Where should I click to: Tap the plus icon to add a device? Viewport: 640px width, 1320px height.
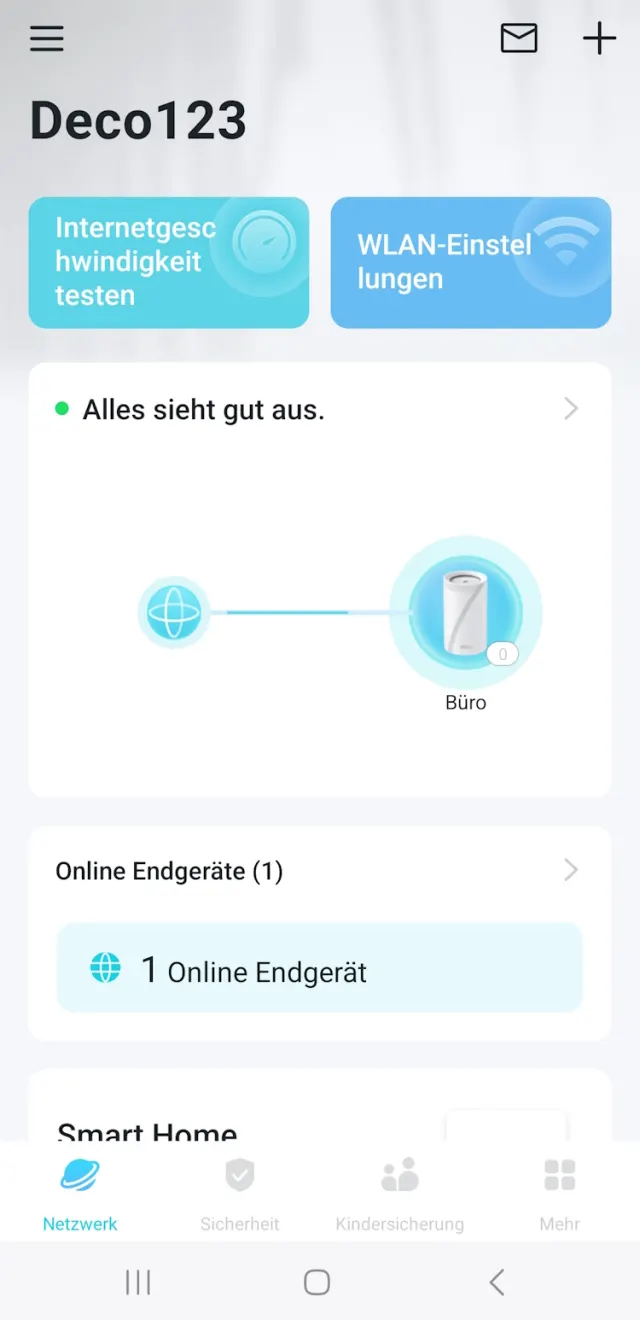click(x=599, y=39)
